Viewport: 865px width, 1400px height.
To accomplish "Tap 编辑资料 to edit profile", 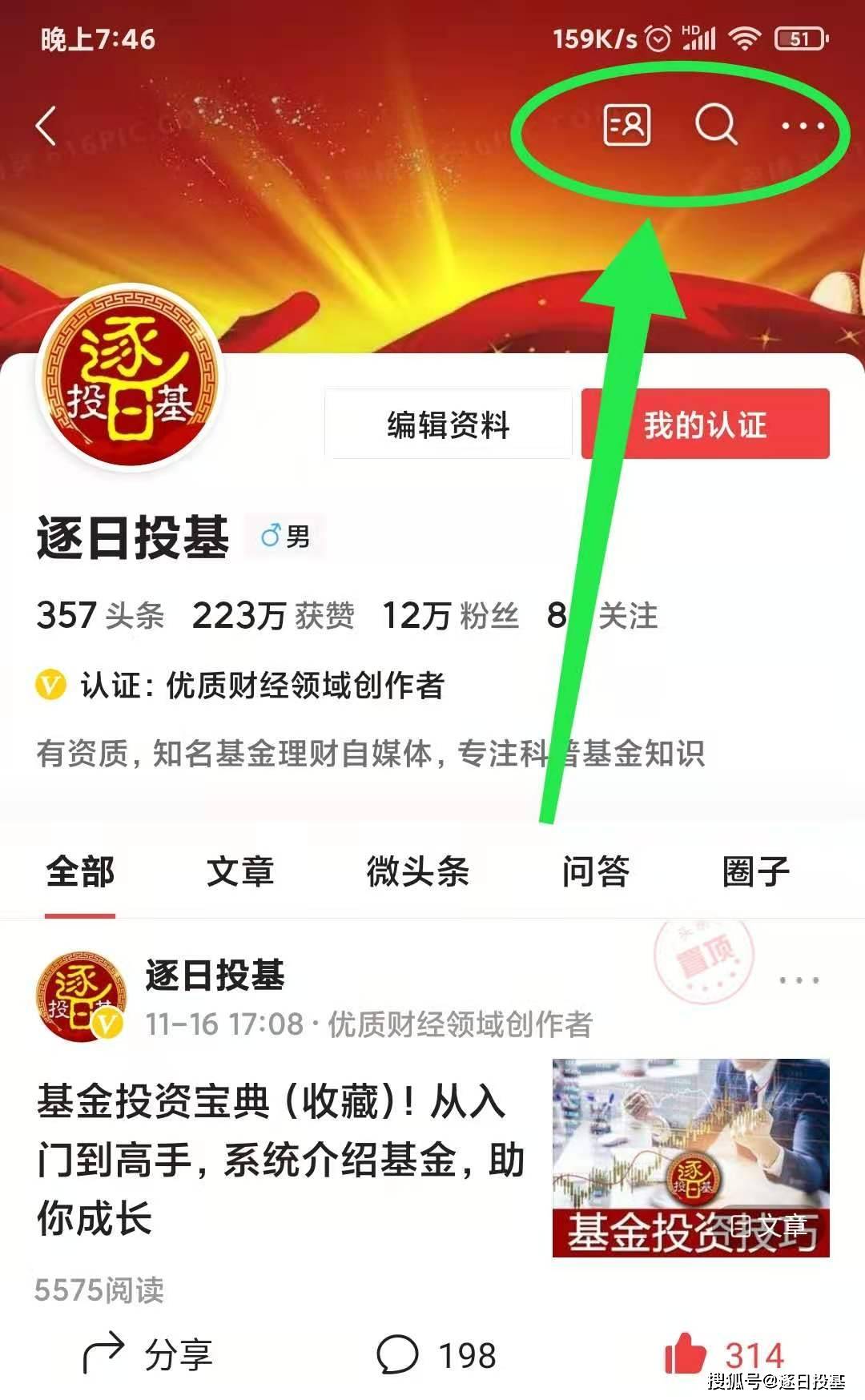I will click(x=448, y=424).
